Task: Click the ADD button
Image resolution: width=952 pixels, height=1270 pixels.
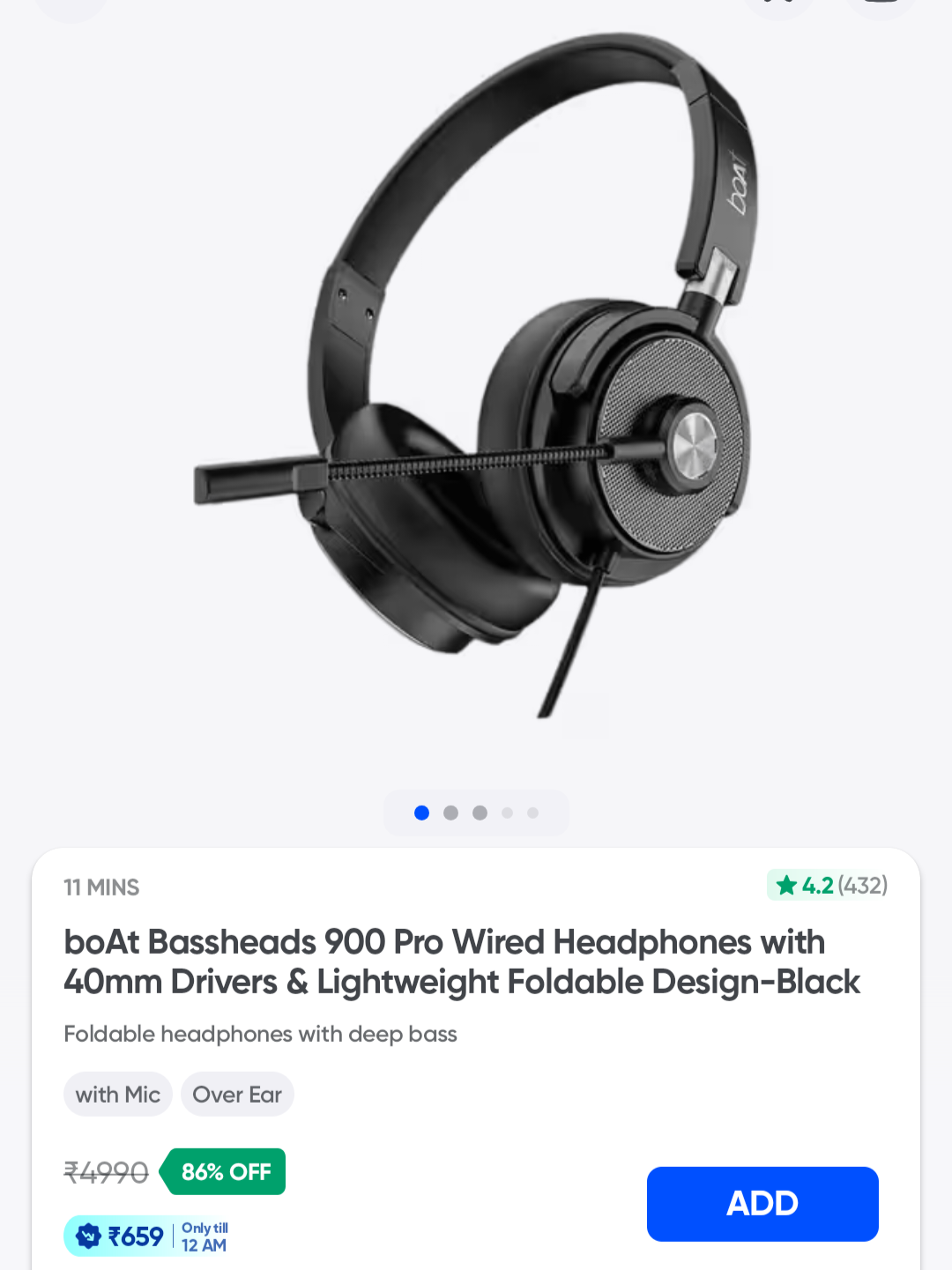Action: click(x=762, y=1203)
